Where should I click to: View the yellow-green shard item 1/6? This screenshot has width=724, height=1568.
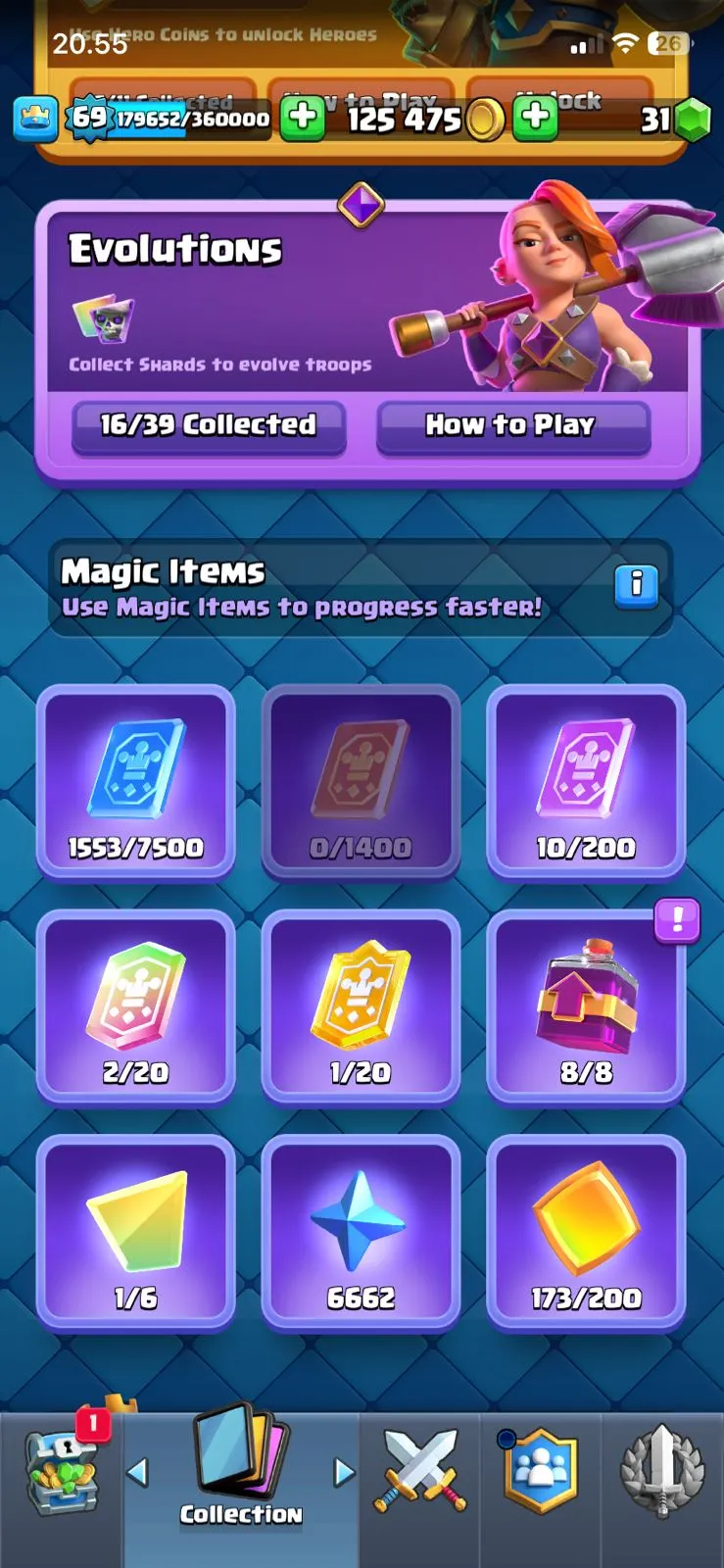(136, 1232)
